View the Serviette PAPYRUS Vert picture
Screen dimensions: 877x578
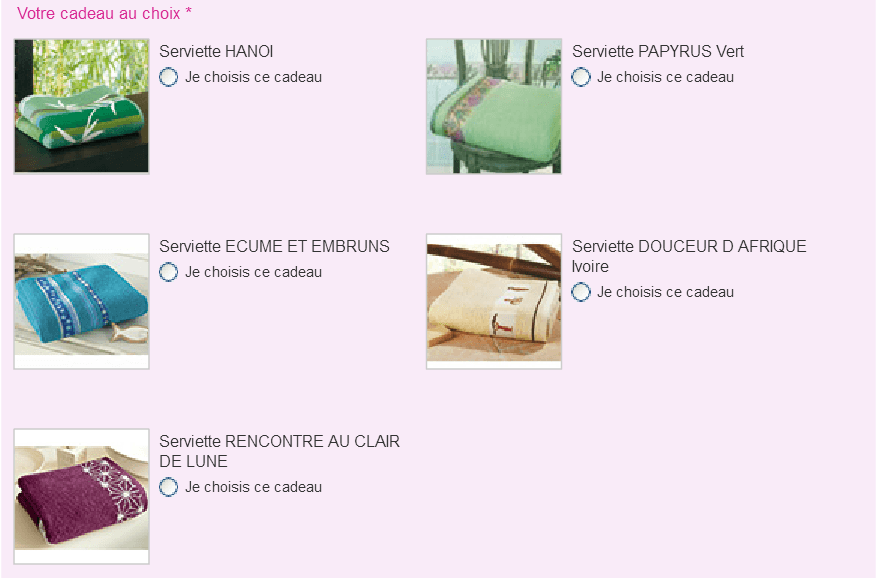click(x=494, y=106)
